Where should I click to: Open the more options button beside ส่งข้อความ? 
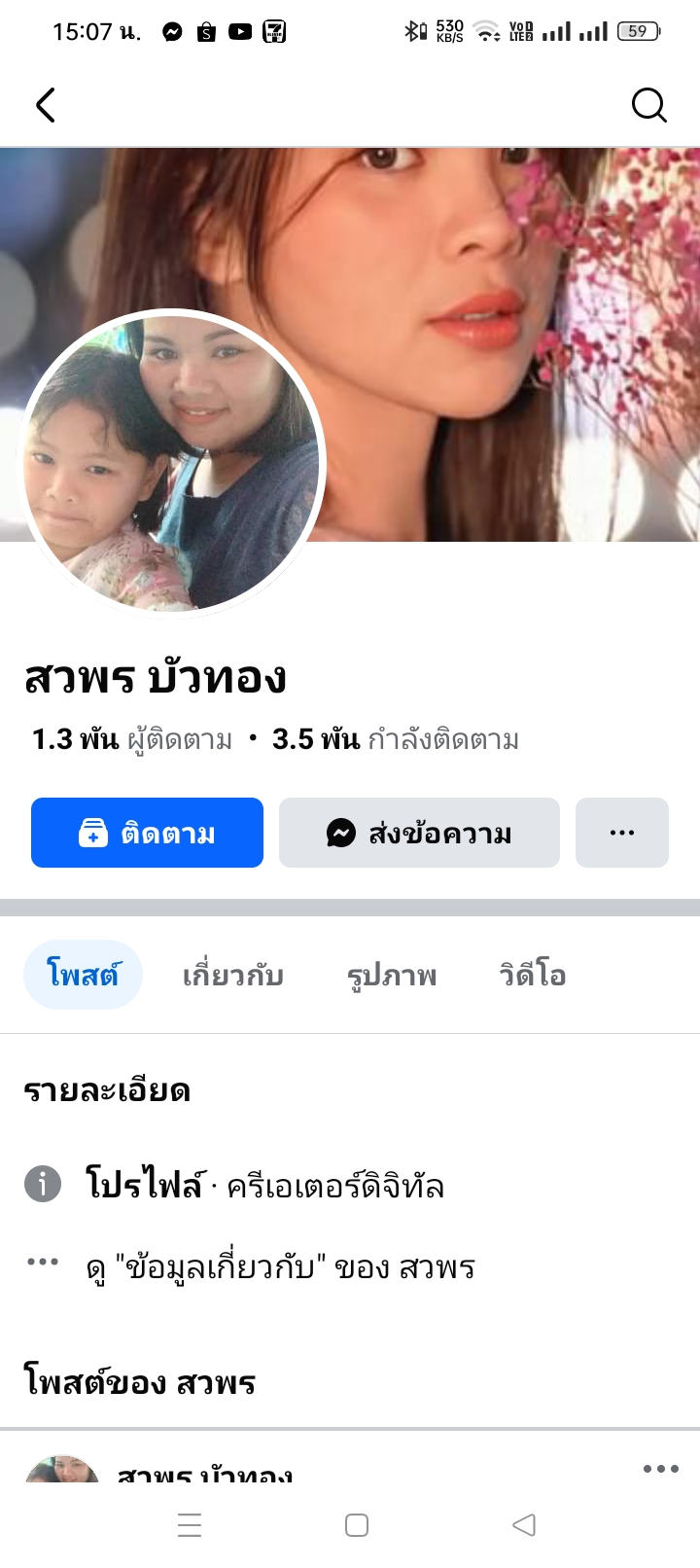[x=621, y=833]
